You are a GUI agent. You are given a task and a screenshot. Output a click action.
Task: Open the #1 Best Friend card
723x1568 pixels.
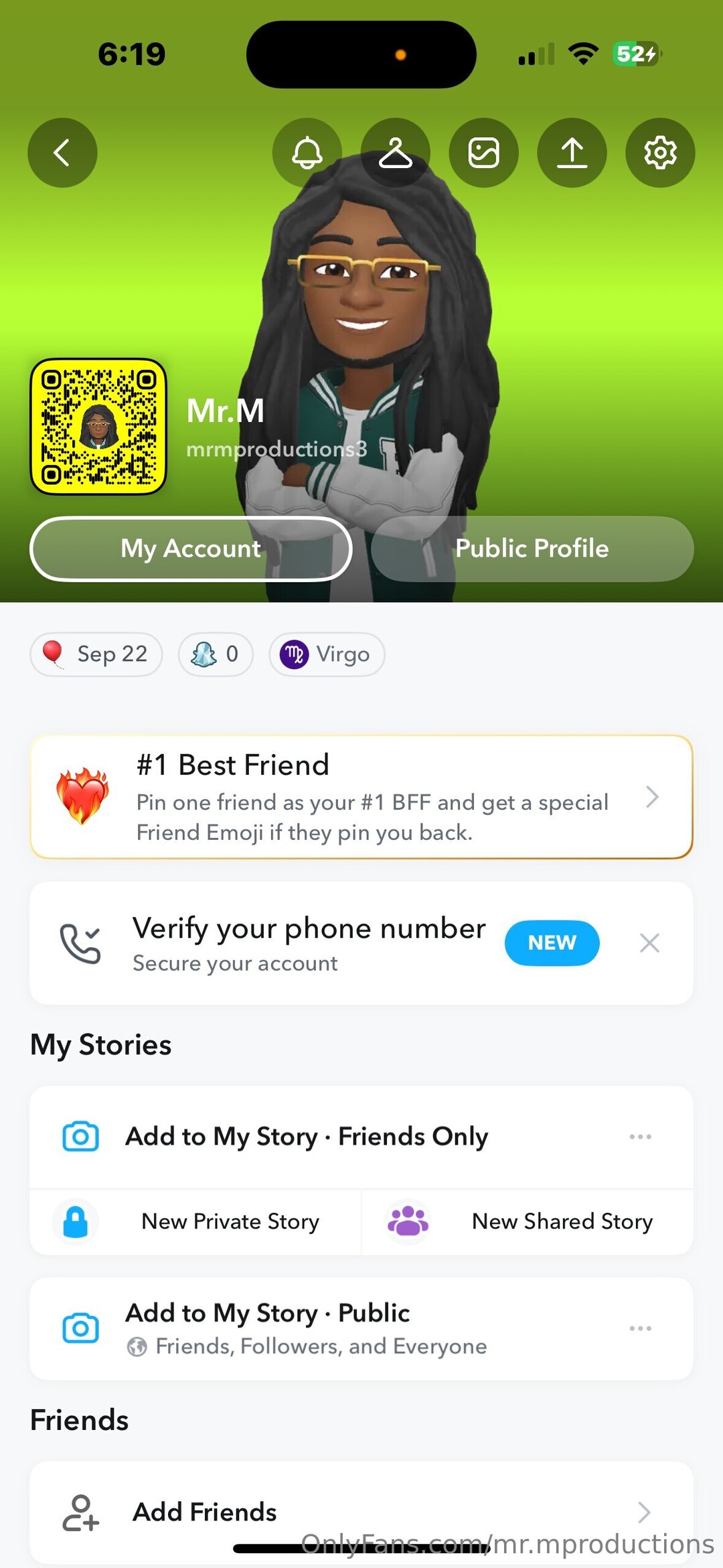coord(361,797)
